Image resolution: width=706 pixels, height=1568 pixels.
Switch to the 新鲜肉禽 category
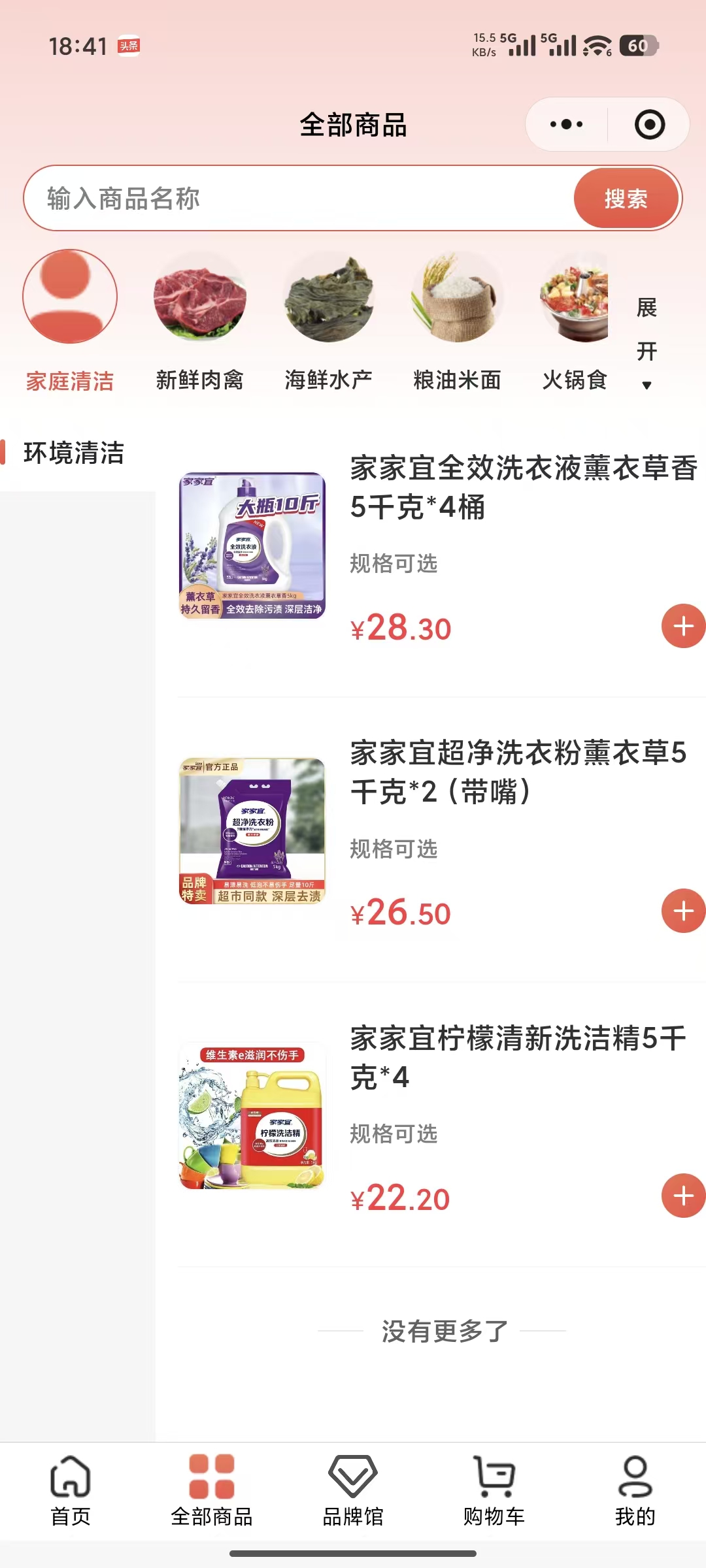(x=199, y=321)
